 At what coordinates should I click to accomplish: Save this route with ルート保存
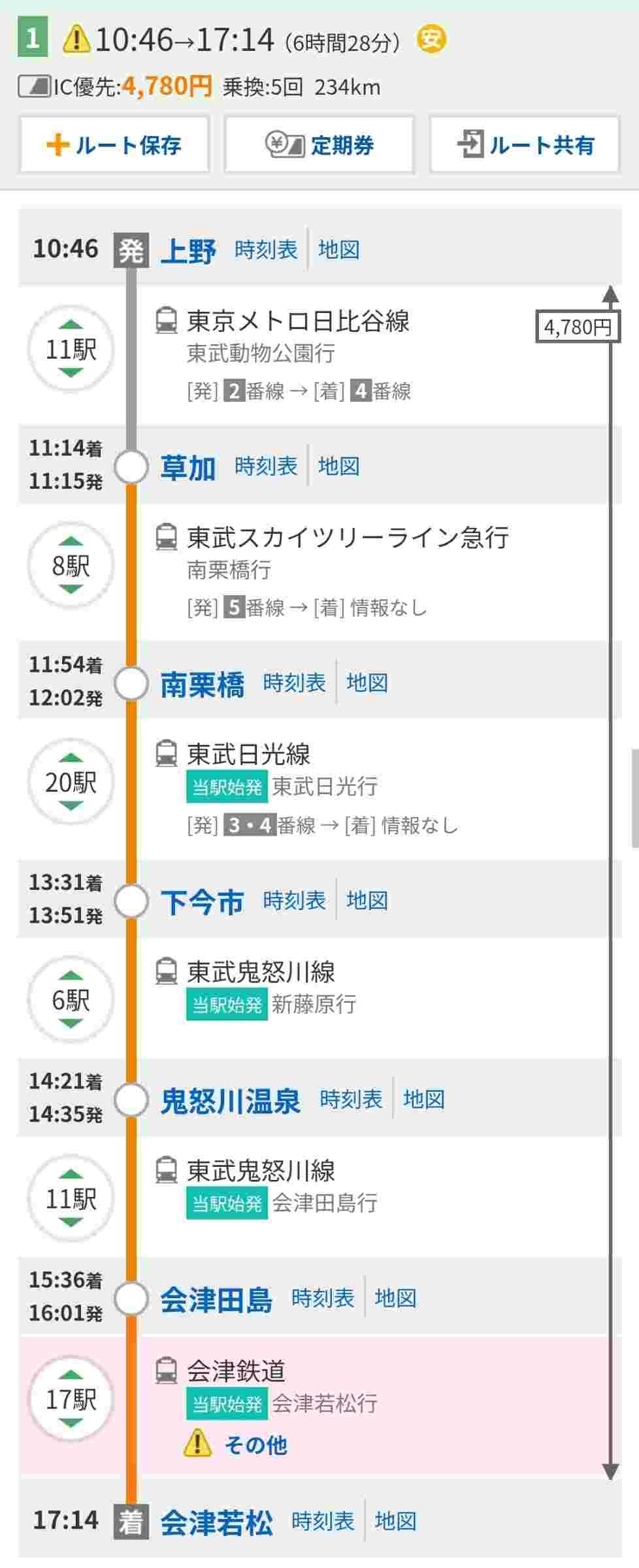[114, 144]
